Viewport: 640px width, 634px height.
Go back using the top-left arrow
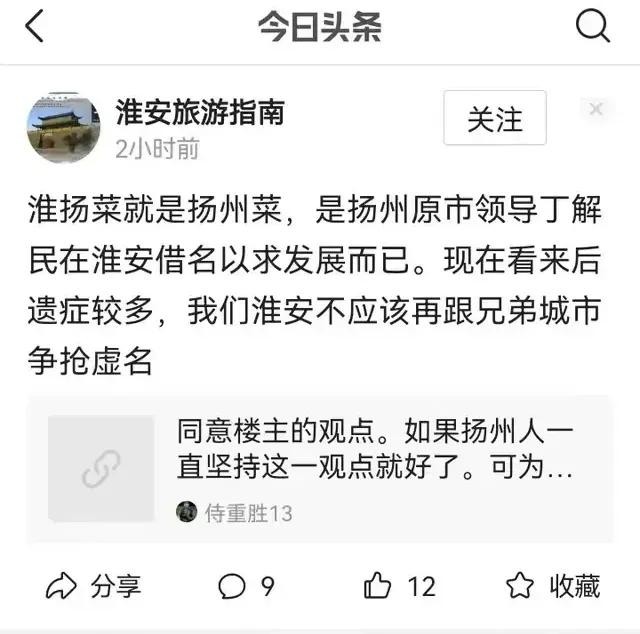coord(35,28)
